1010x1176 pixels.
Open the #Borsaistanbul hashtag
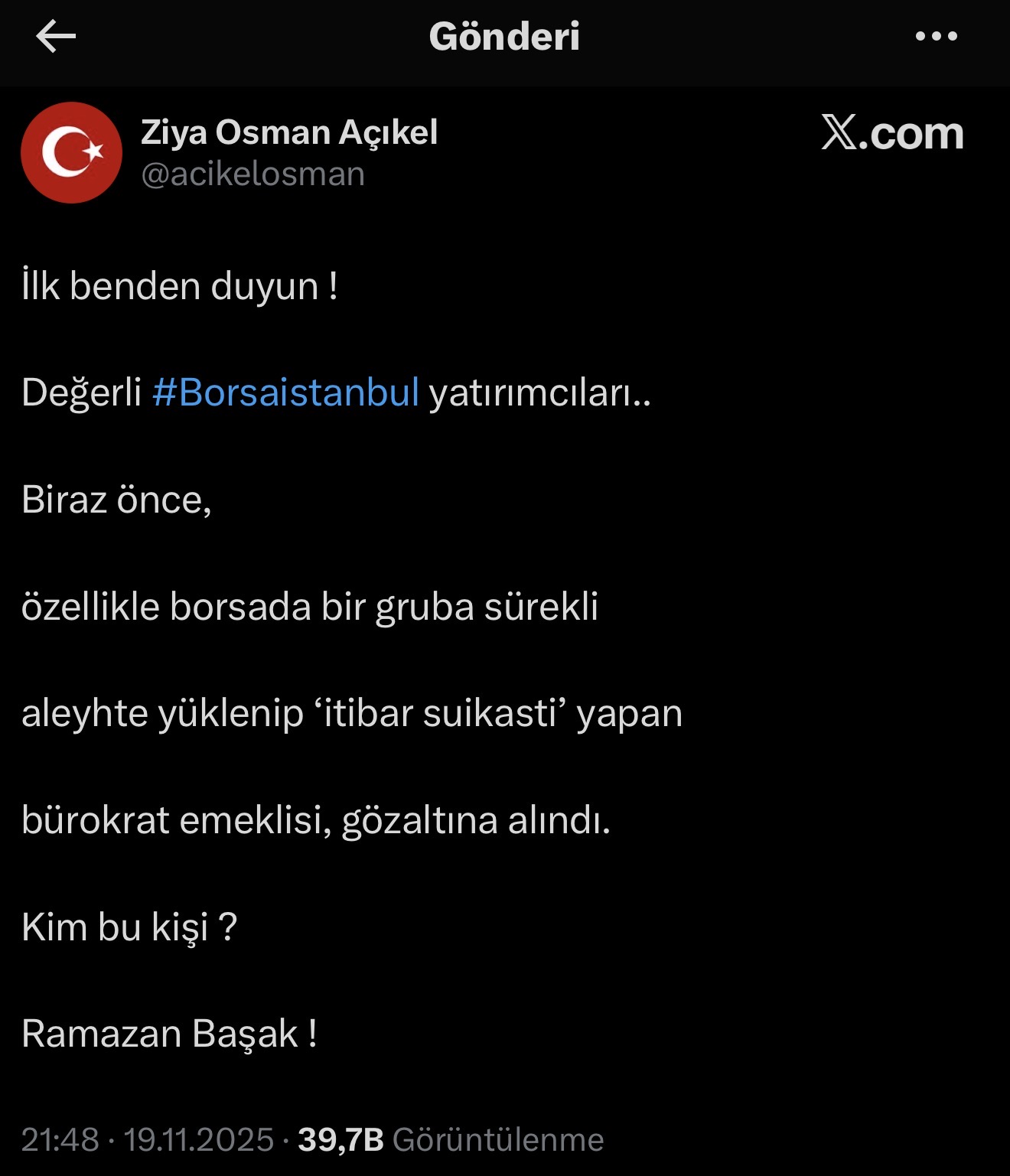click(285, 393)
